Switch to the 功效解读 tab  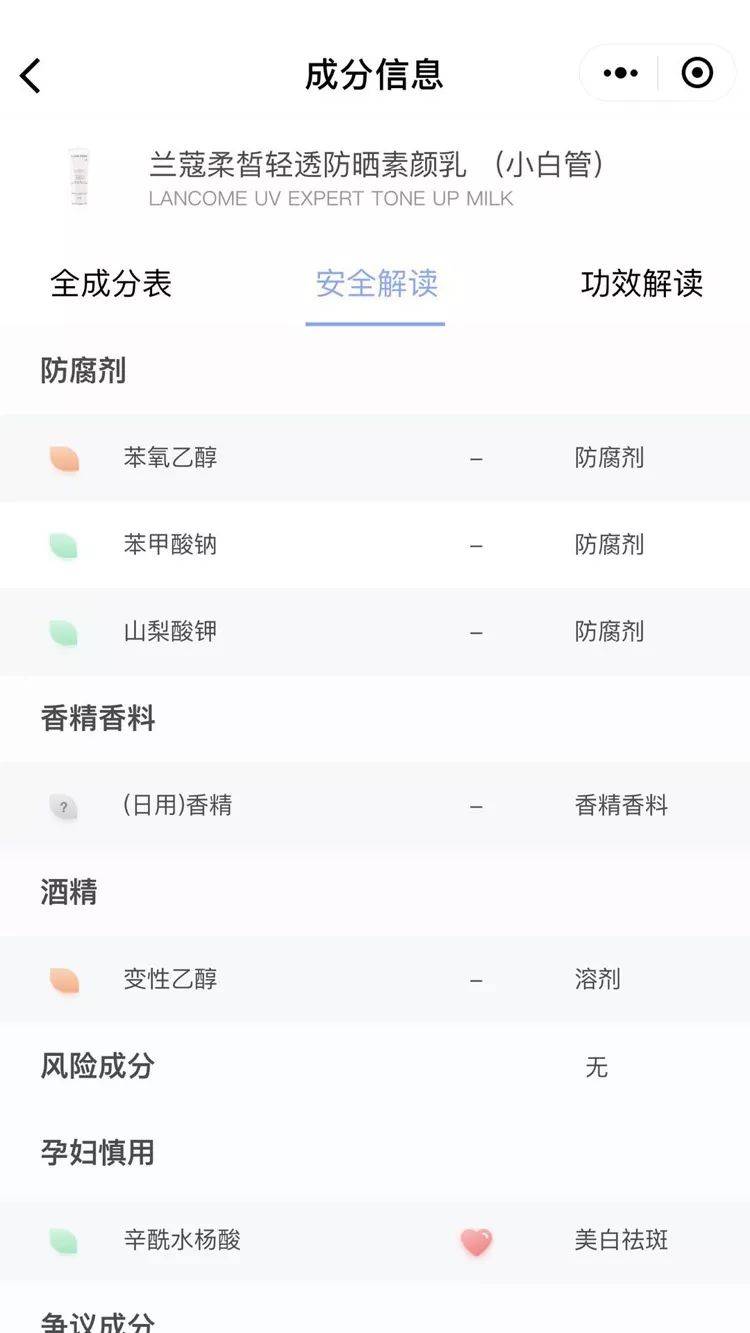tap(642, 284)
